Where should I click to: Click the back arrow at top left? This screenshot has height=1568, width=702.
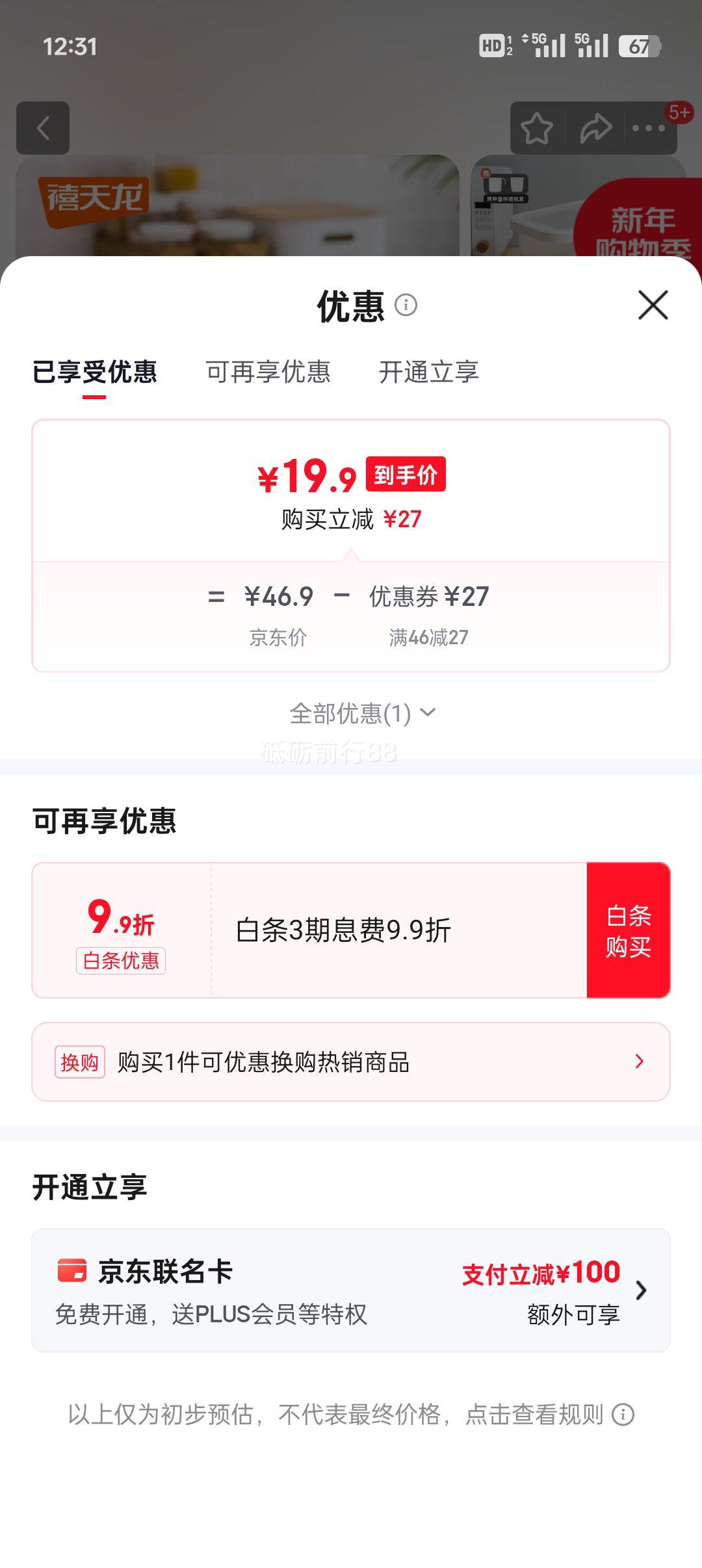tap(44, 127)
